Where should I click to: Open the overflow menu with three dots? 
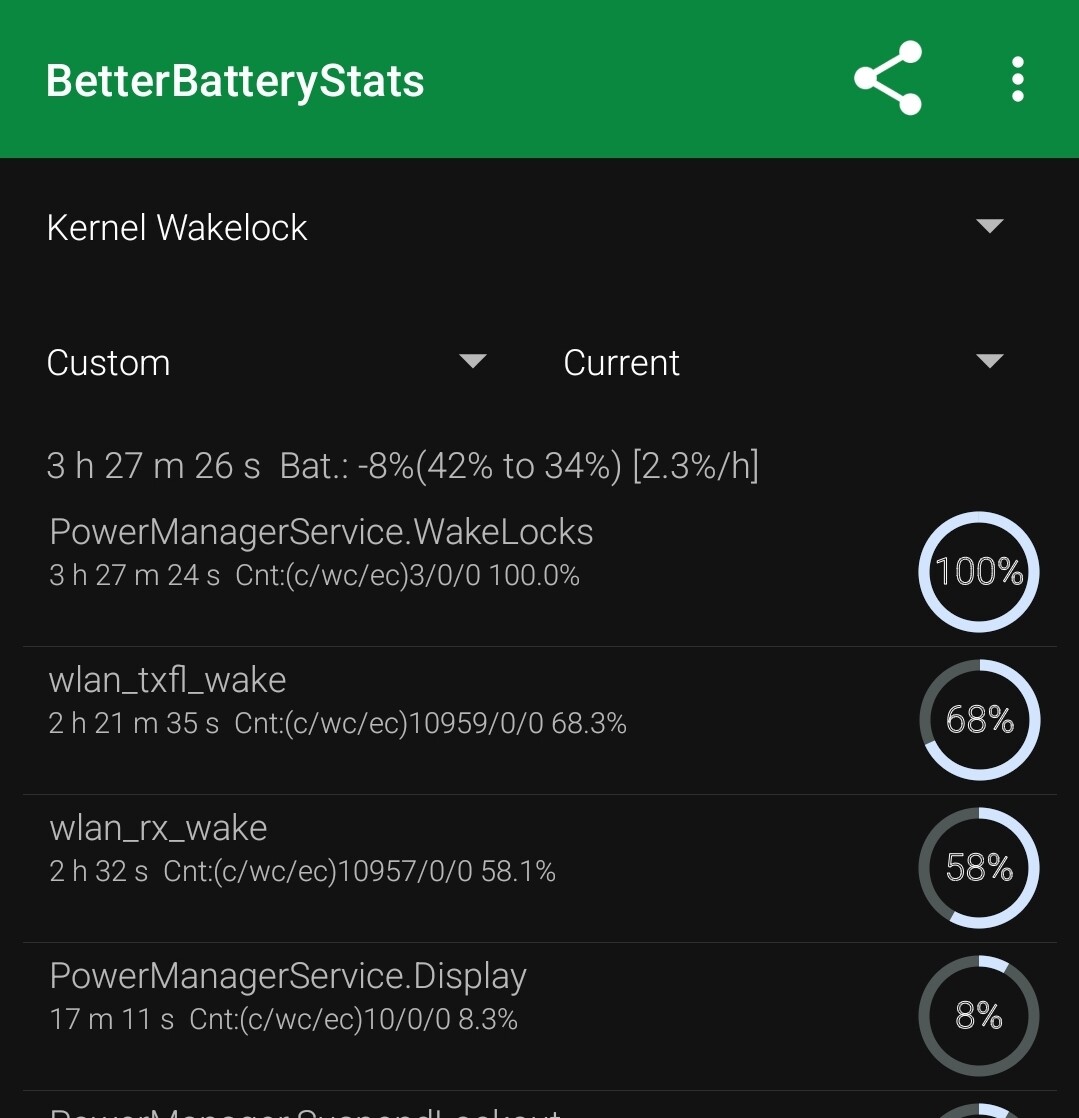(x=1017, y=79)
